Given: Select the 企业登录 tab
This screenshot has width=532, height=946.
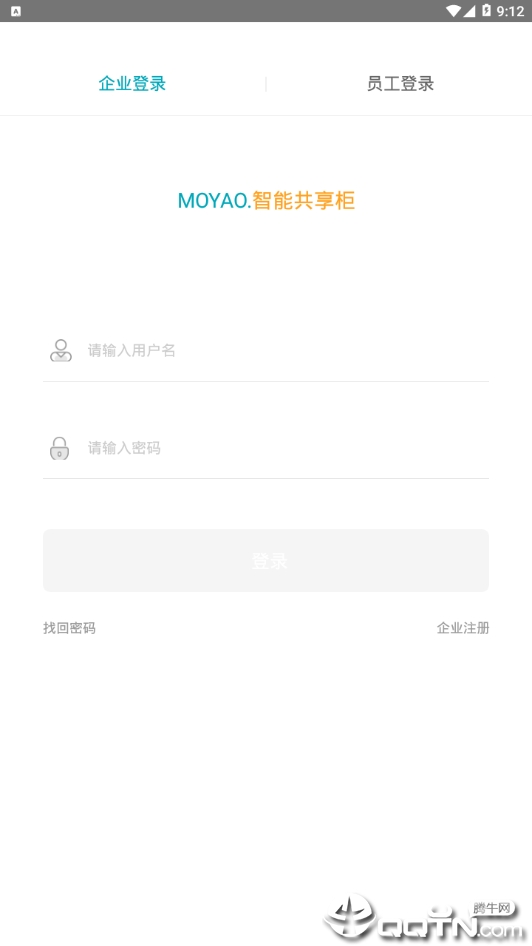Looking at the screenshot, I should (x=132, y=83).
